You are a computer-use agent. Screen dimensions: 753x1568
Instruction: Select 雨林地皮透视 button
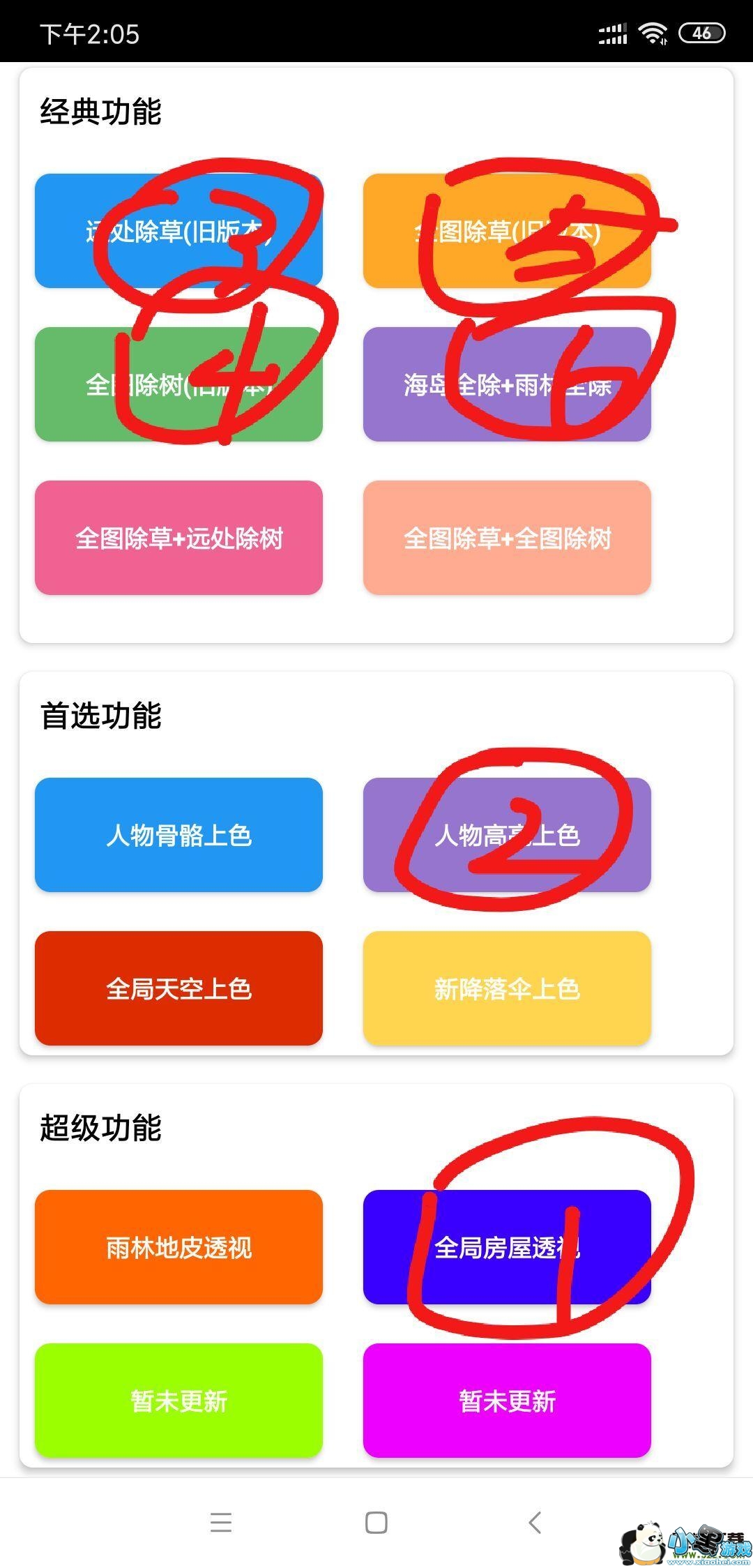click(x=178, y=1247)
